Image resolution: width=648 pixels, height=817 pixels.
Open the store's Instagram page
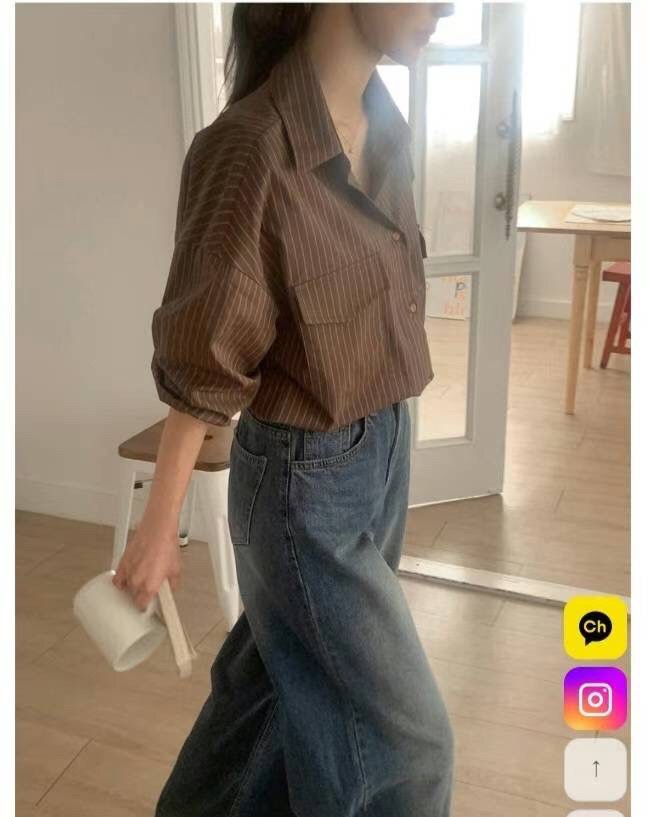[595, 698]
